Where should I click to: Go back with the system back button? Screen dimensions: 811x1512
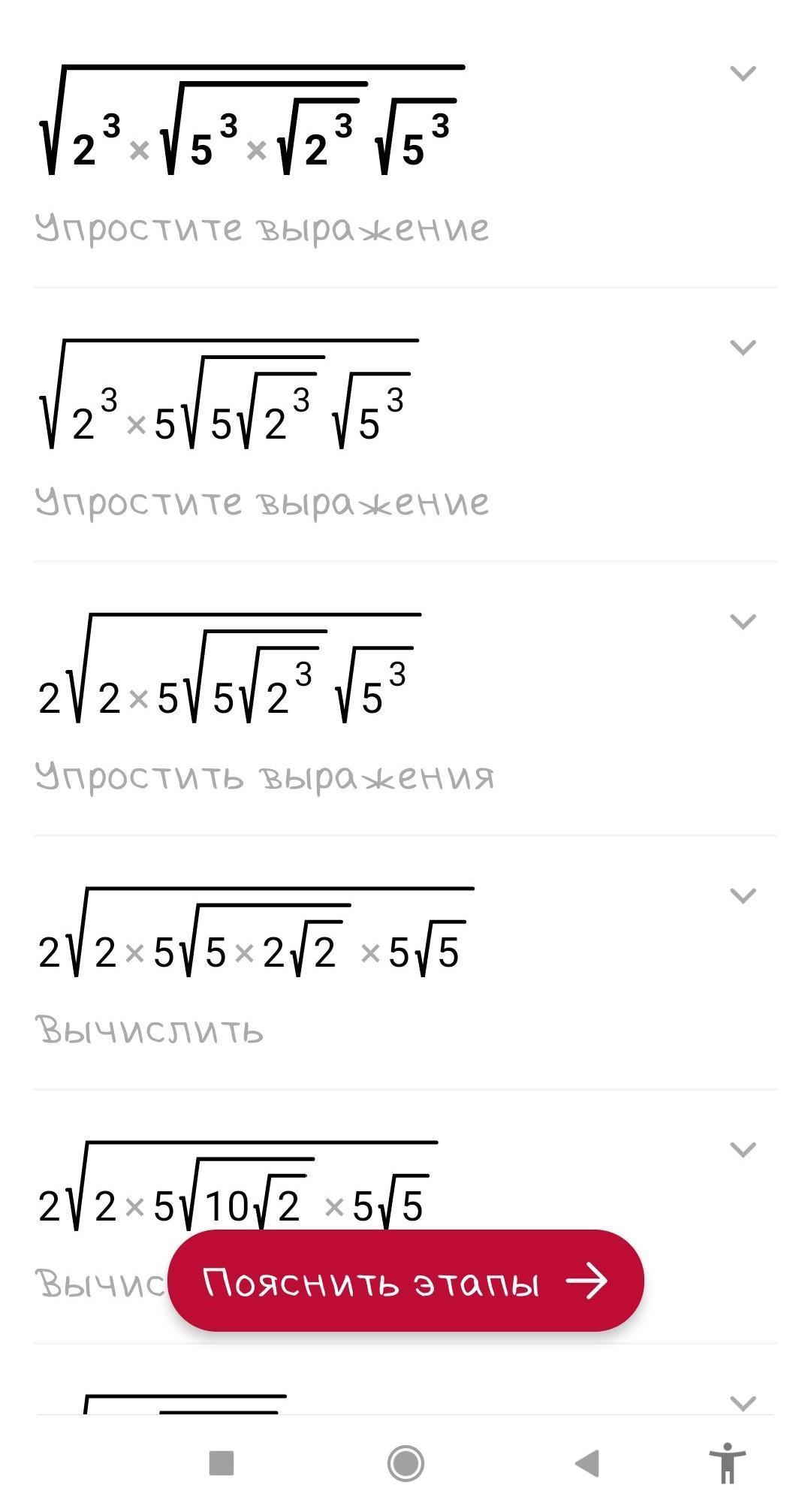point(587,1462)
